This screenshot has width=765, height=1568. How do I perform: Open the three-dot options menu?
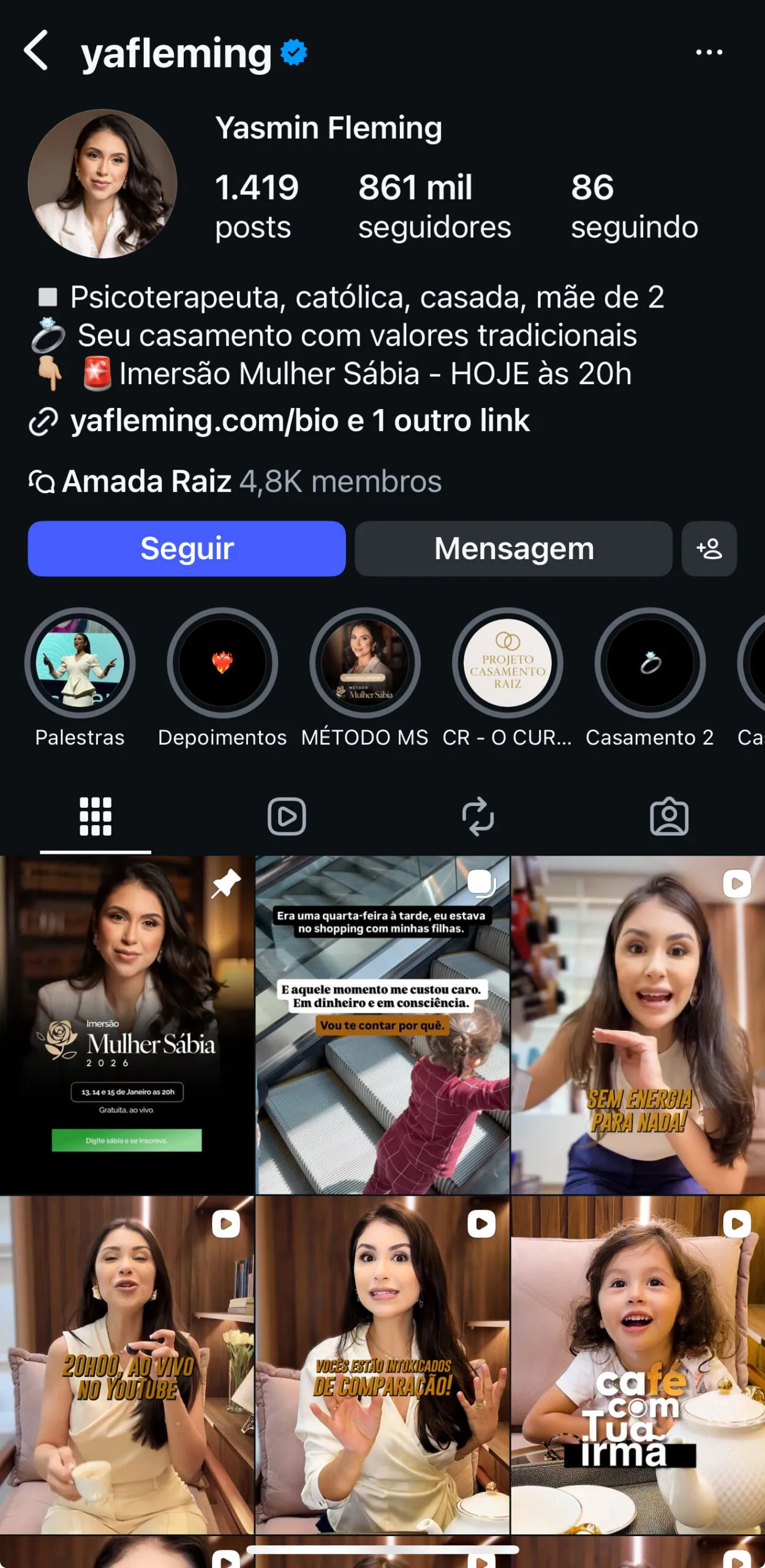pos(709,53)
